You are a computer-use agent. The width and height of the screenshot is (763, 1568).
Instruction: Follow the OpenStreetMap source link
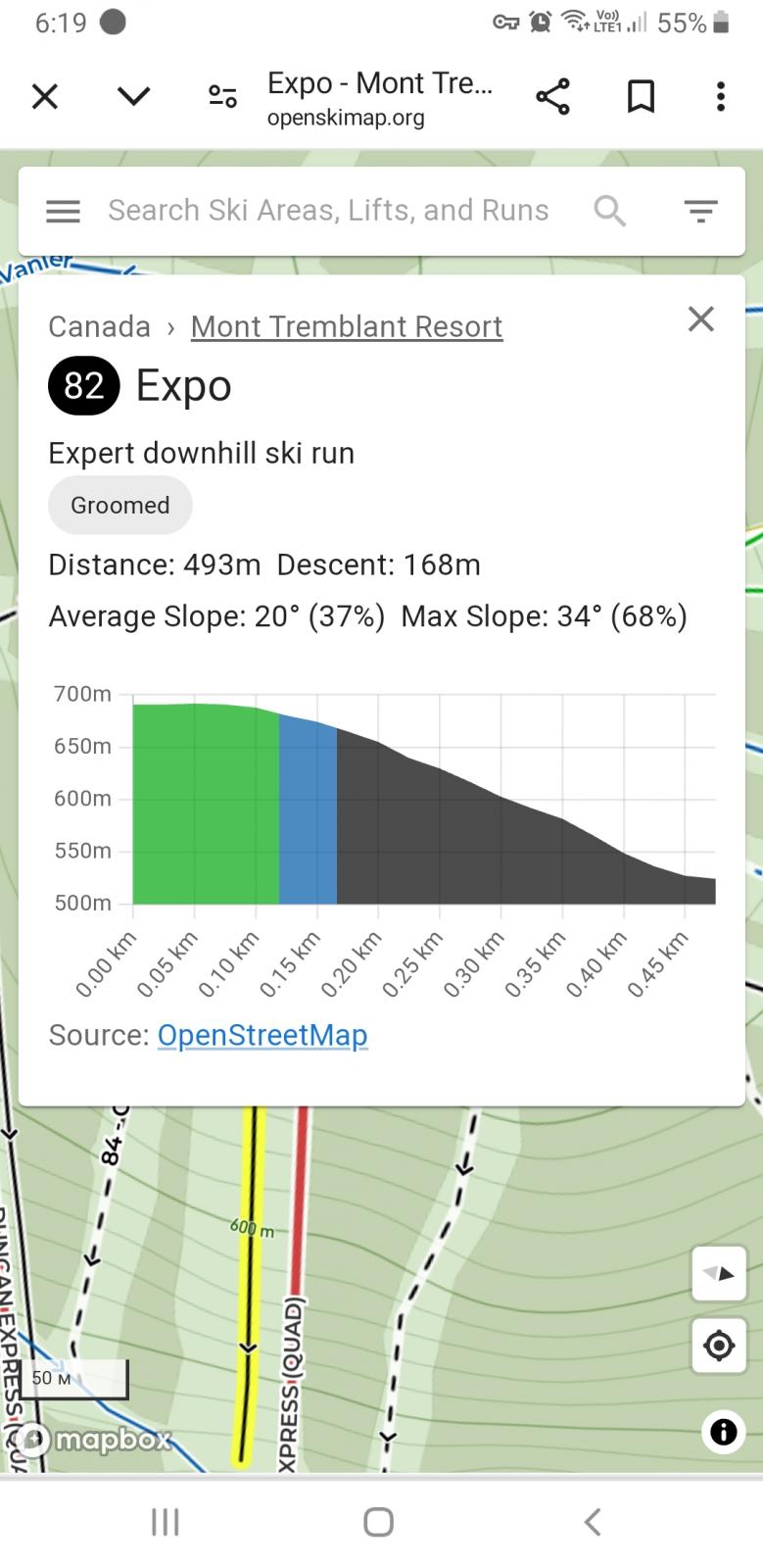pyautogui.click(x=262, y=1035)
